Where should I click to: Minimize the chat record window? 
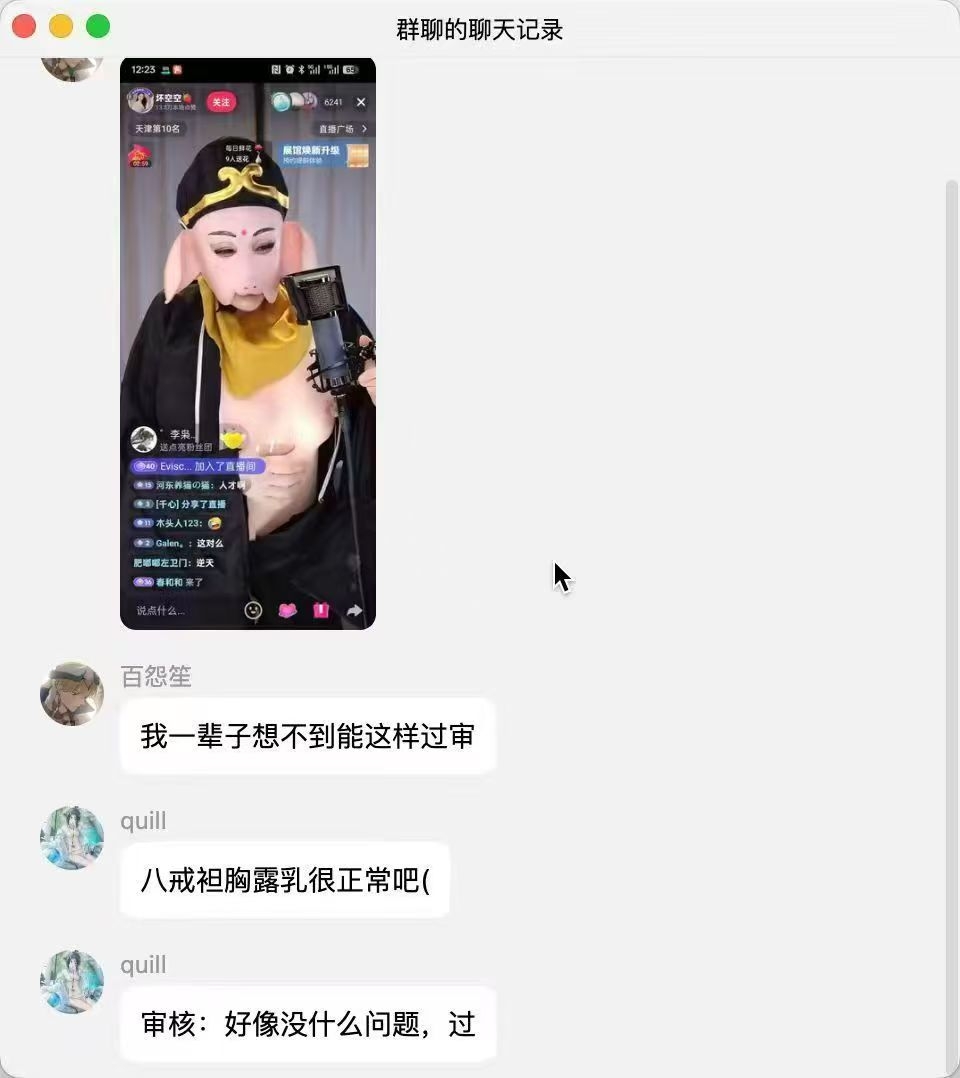[61, 27]
